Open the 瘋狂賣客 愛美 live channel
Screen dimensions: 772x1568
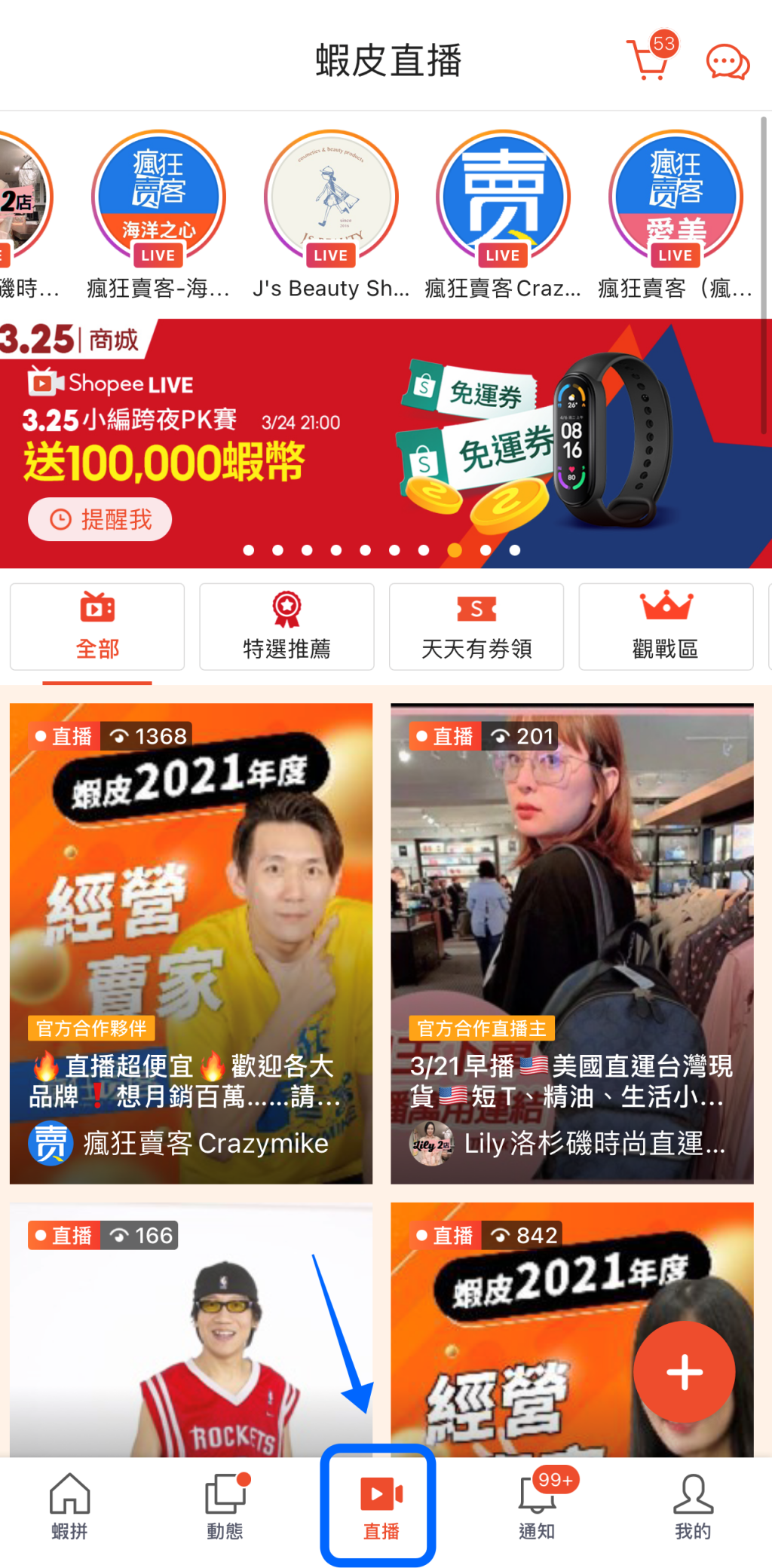[675, 198]
